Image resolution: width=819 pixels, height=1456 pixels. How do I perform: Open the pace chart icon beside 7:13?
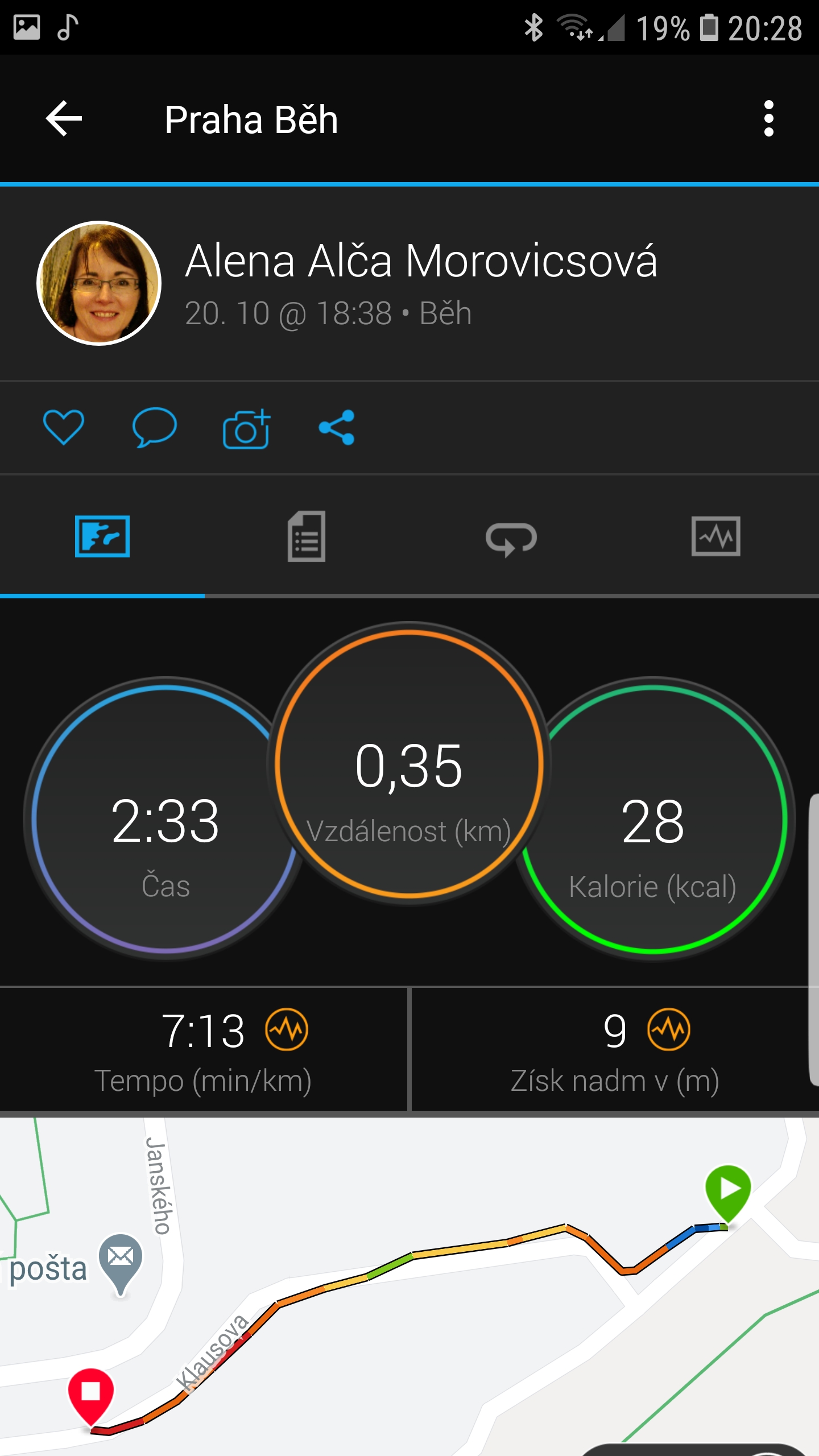tap(287, 1029)
